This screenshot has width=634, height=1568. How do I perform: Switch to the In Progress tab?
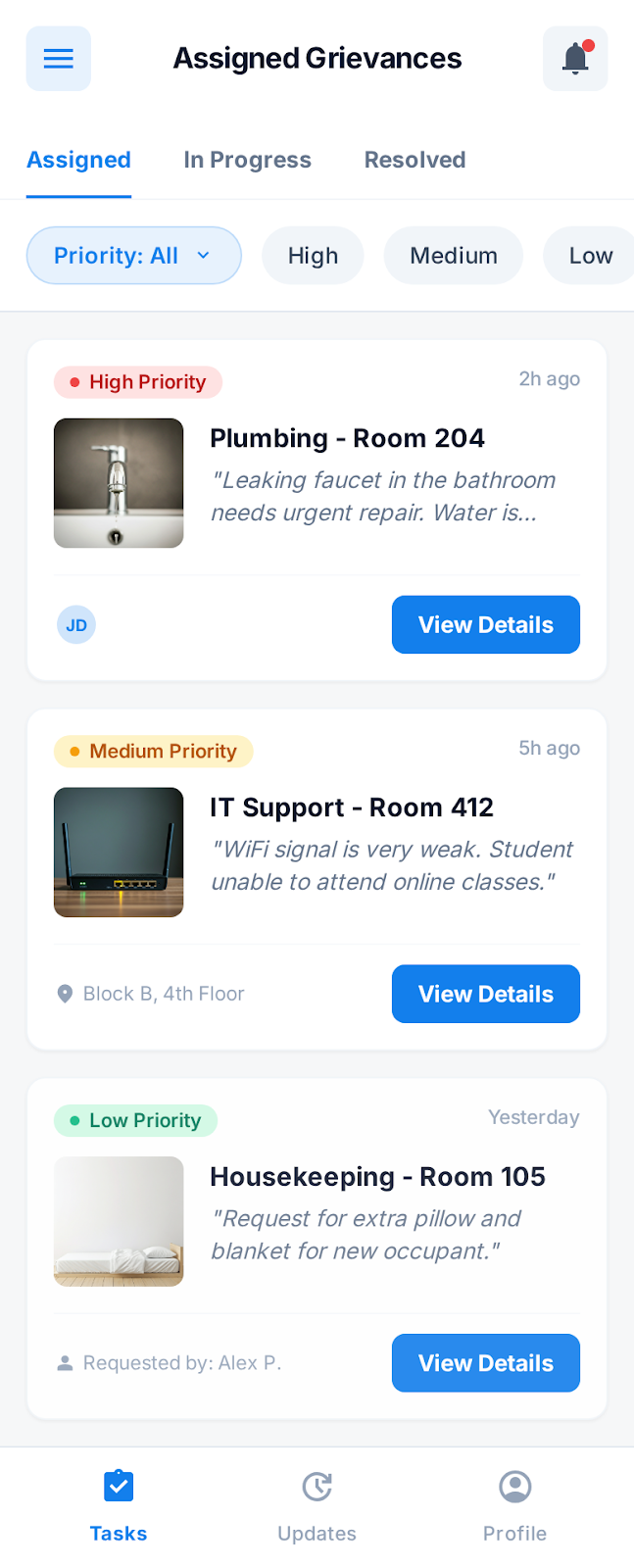pyautogui.click(x=247, y=160)
